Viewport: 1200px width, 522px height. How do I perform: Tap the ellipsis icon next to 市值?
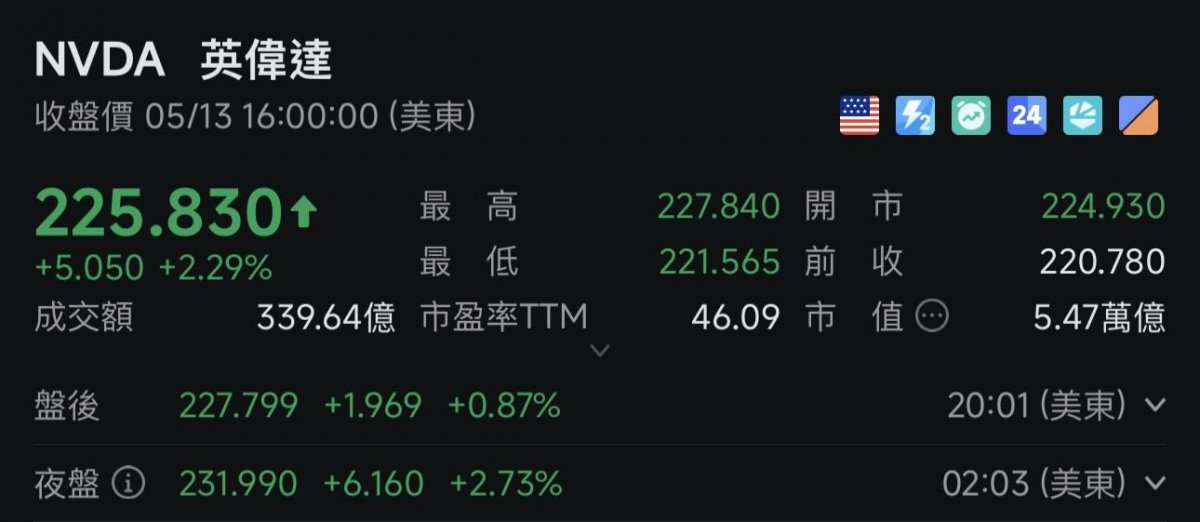pyautogui.click(x=932, y=318)
